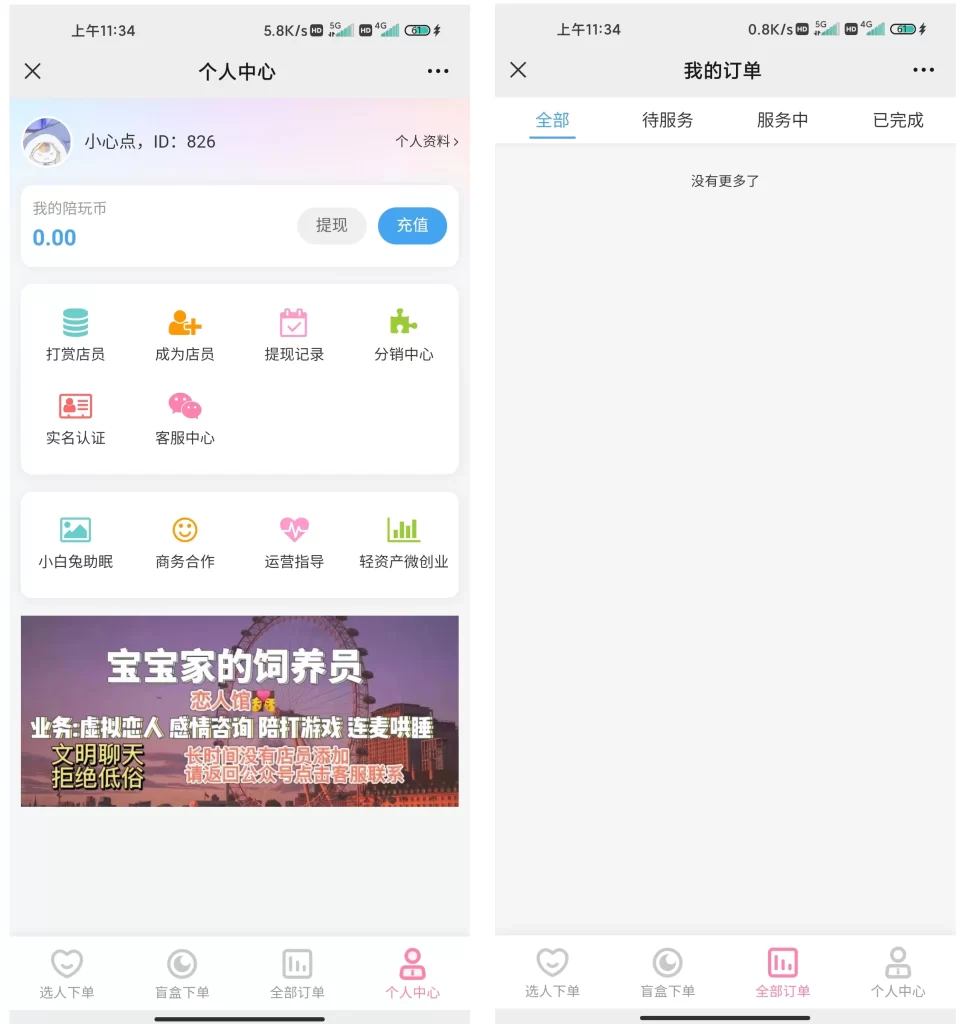Tap the 充值 button

click(x=412, y=226)
